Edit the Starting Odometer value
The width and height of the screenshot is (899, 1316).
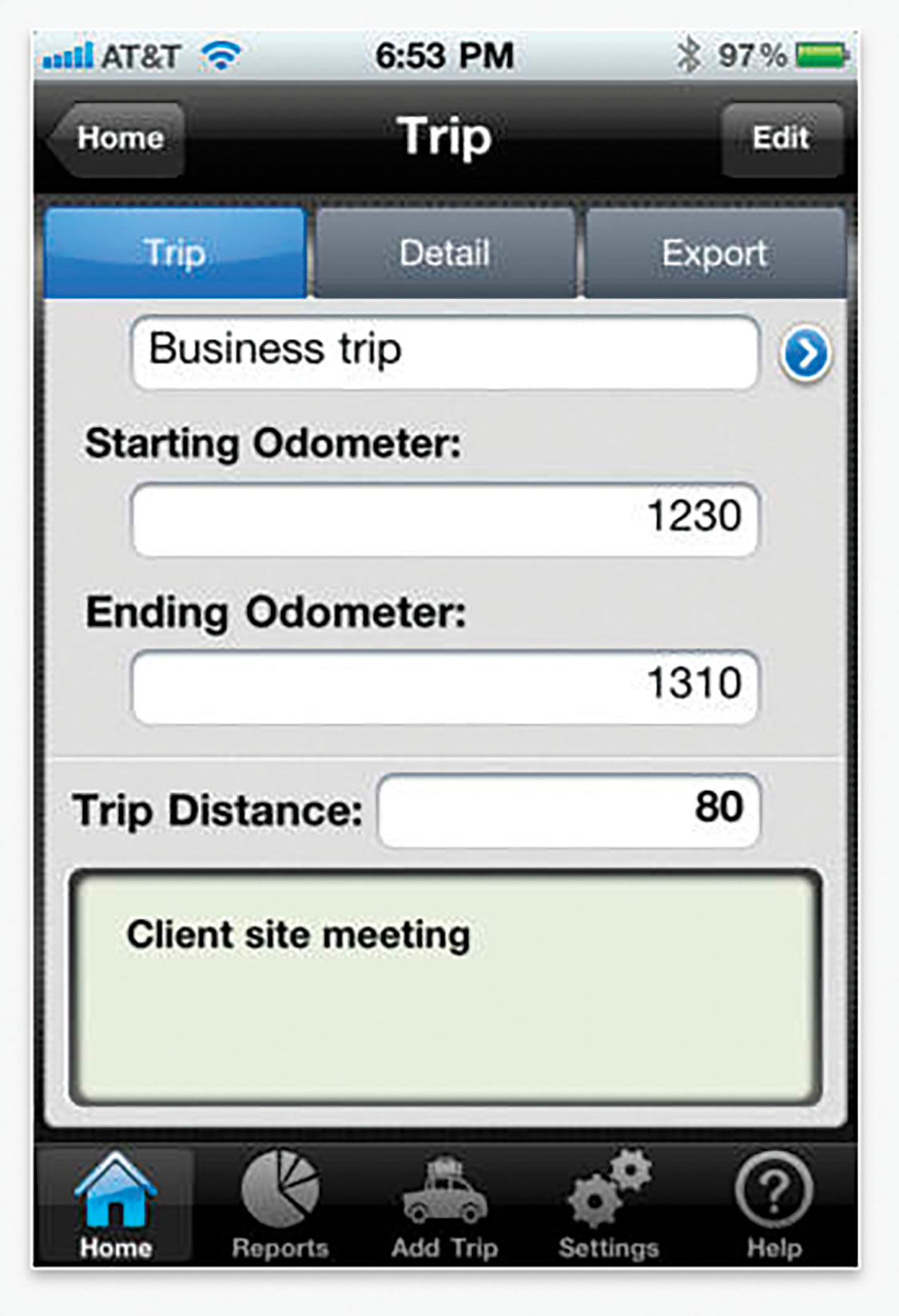(444, 518)
